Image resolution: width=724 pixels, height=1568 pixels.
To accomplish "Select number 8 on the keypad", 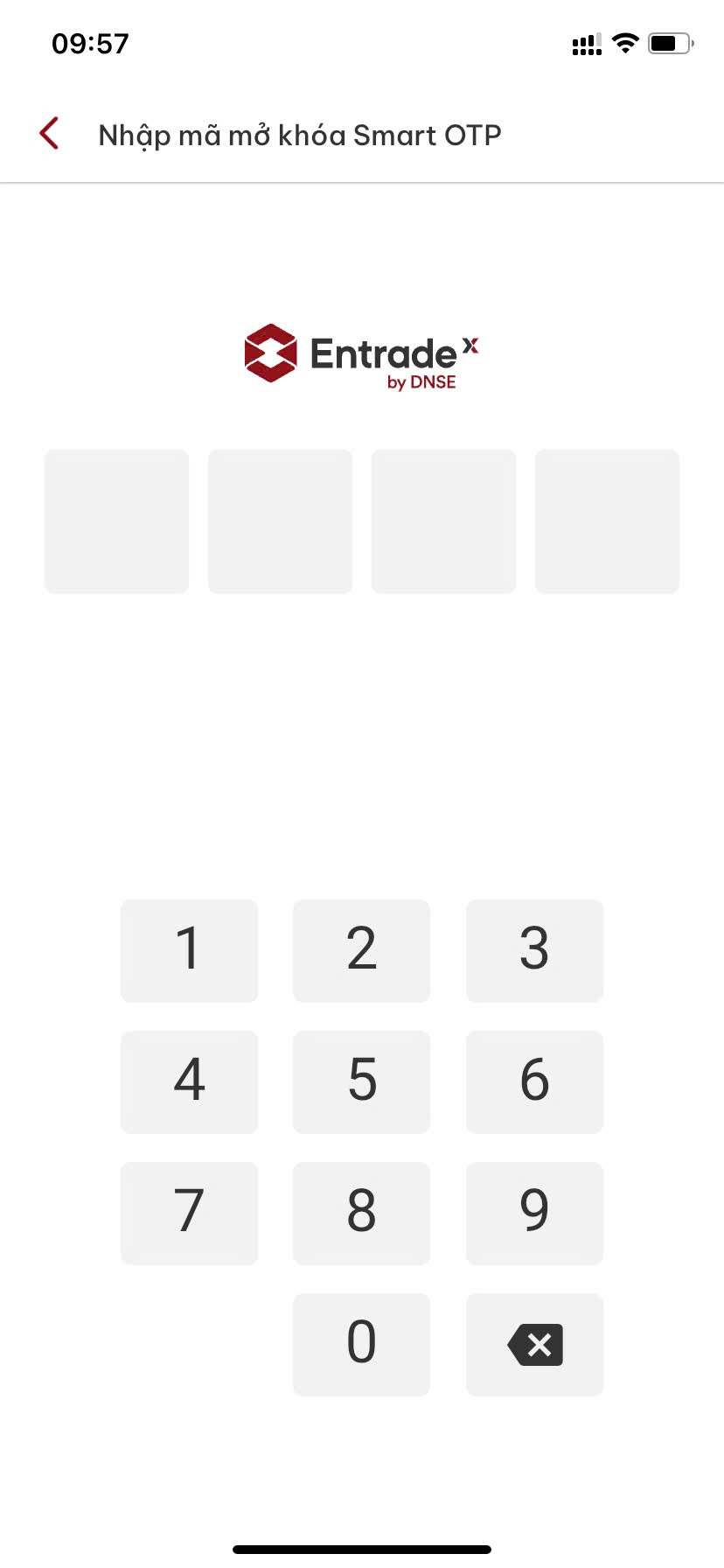I will [361, 1213].
